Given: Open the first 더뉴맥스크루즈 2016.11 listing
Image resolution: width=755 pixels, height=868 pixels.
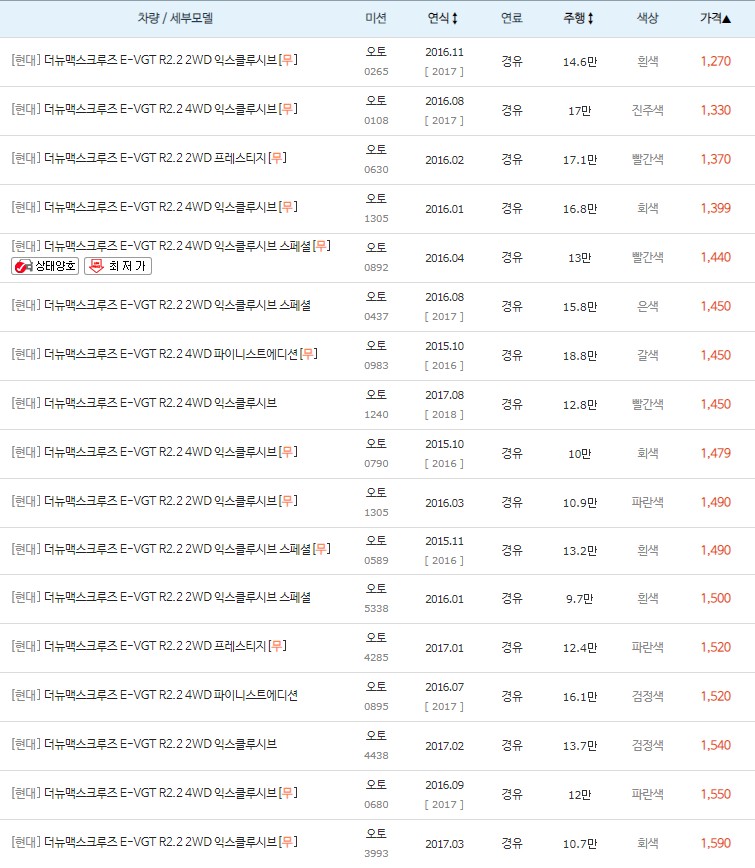Looking at the screenshot, I should click(x=150, y=58).
